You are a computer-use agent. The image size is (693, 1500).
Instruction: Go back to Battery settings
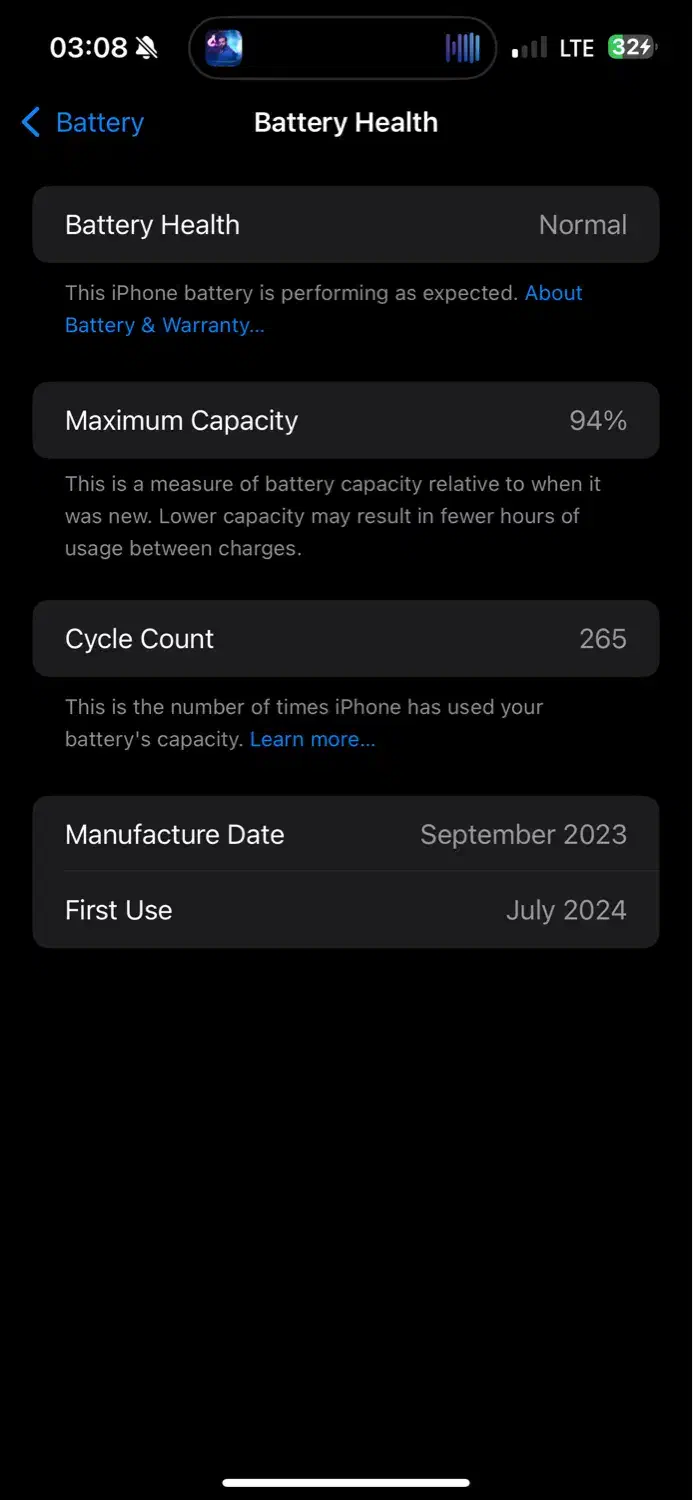tap(83, 123)
